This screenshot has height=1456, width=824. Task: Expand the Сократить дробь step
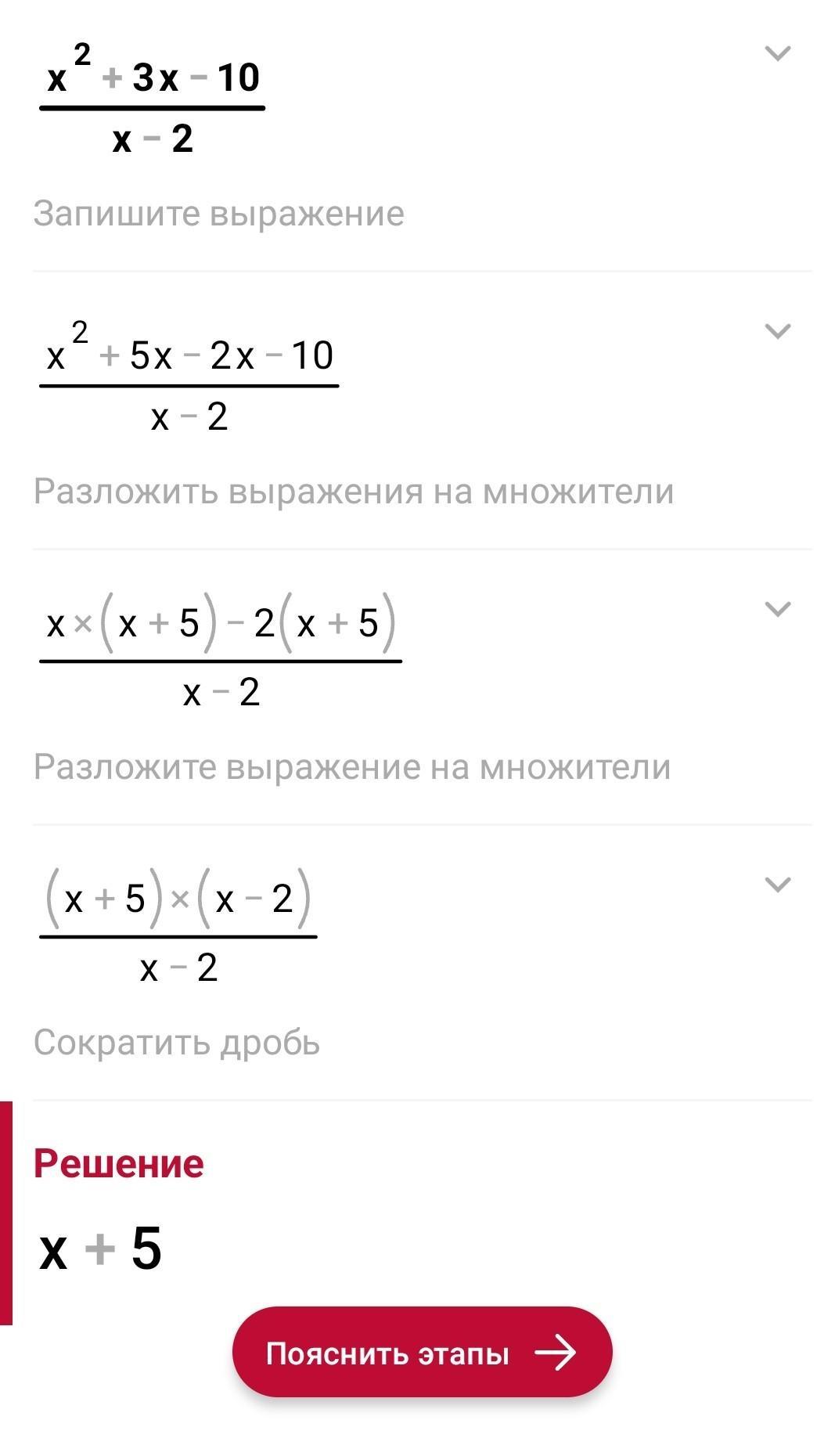coord(777,885)
